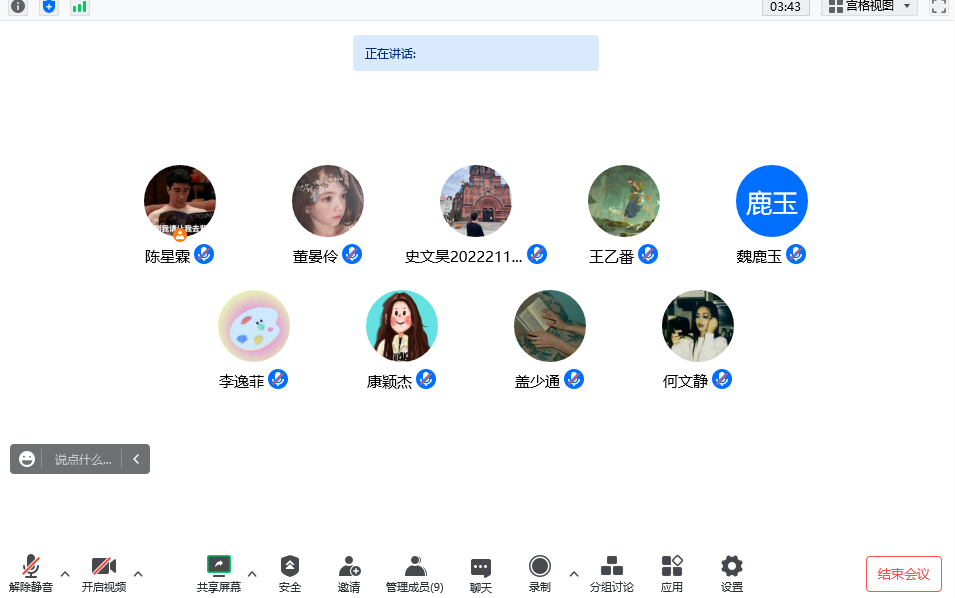Expand video options next to 开启视频
This screenshot has width=955, height=598.
click(138, 574)
